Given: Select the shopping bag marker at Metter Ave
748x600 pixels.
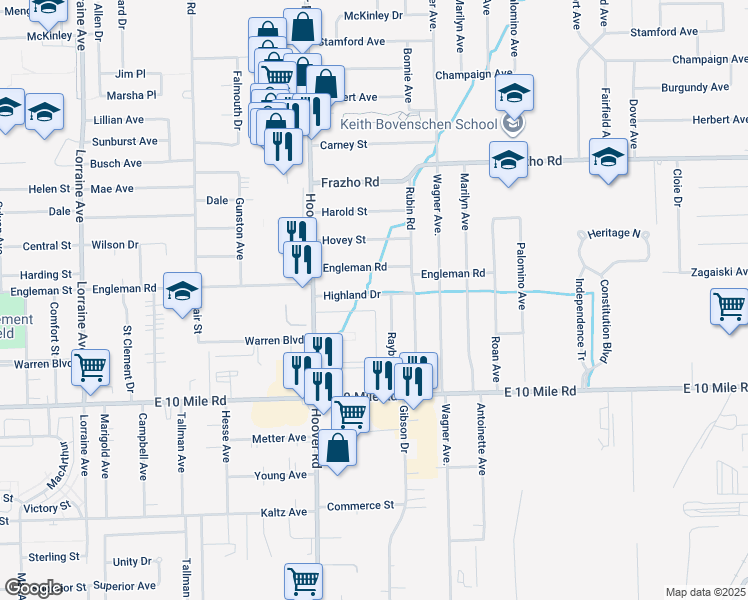Looking at the screenshot, I should coord(339,449).
